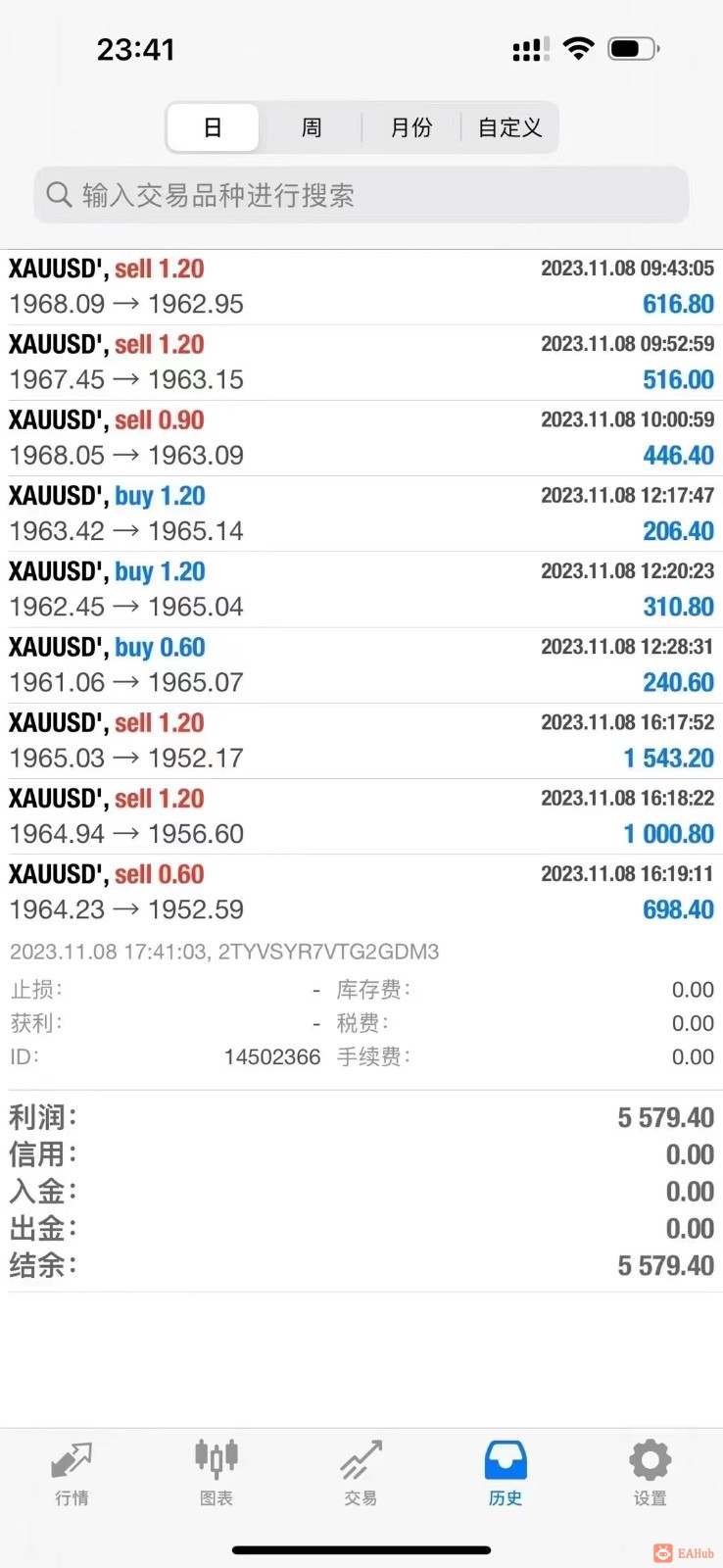Open the 图表 chart tab
The height and width of the screenshot is (1568, 723).
[217, 1472]
